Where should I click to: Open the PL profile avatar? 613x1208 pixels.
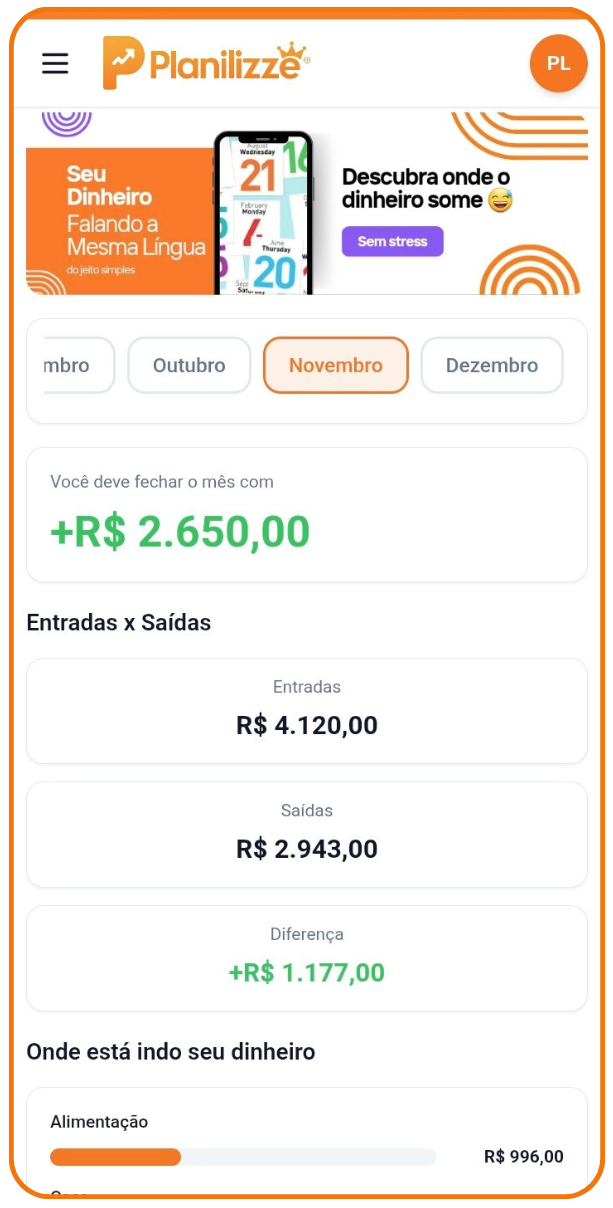pyautogui.click(x=558, y=64)
